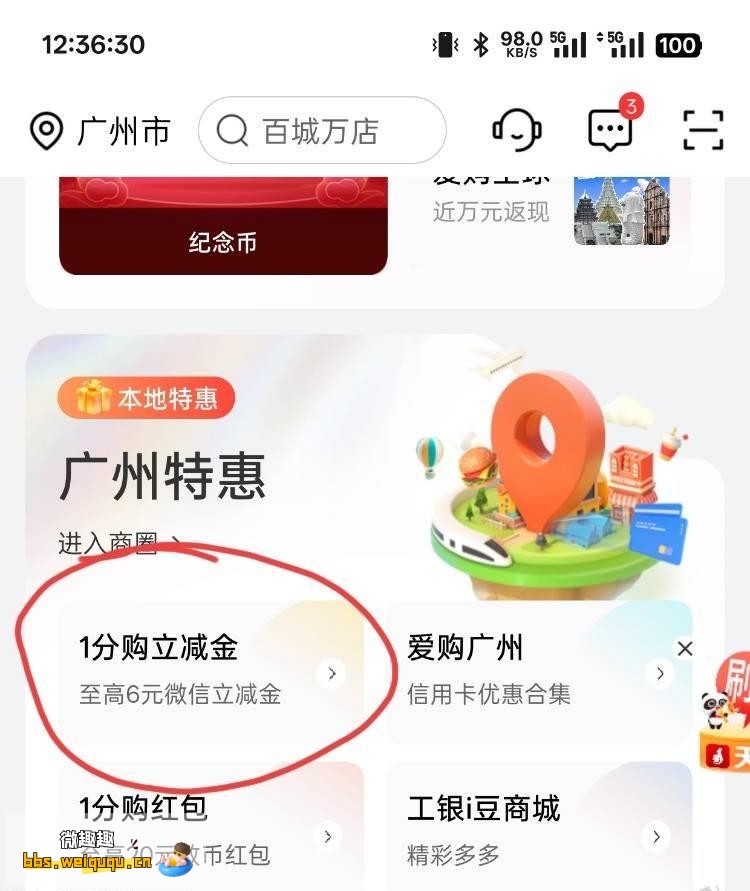Tap the battery level 100 indicator
The width and height of the screenshot is (750, 891).
(678, 46)
